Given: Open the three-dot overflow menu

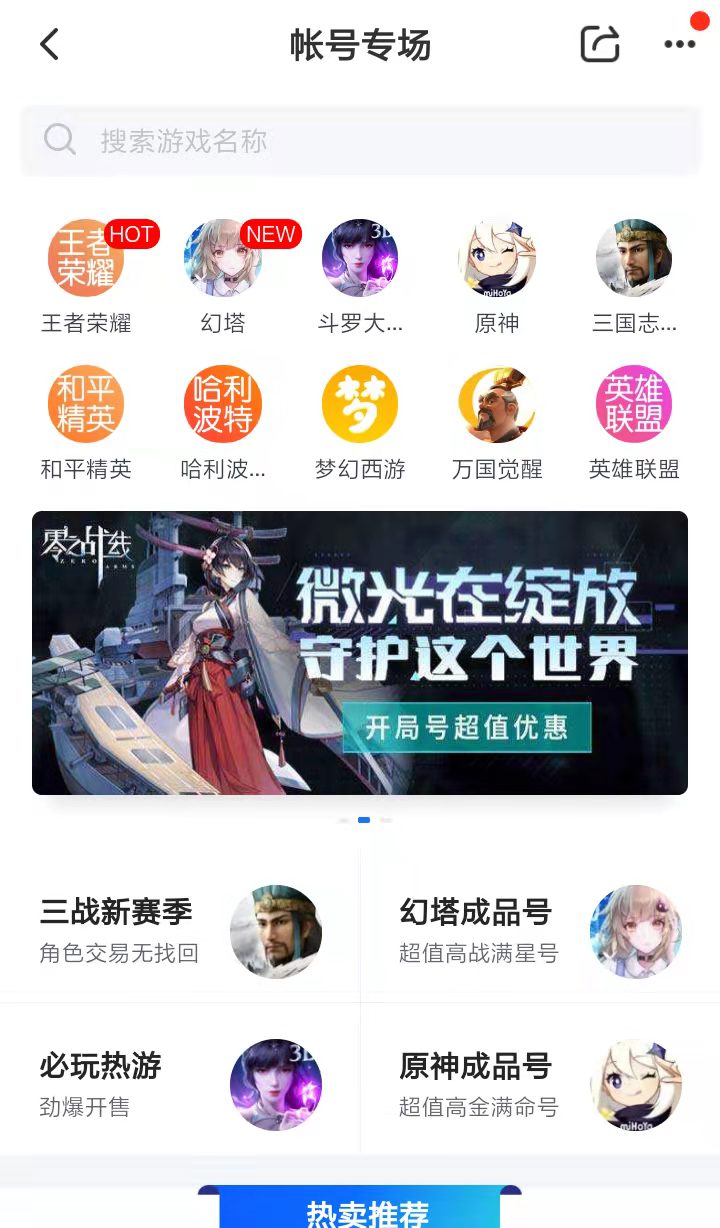Looking at the screenshot, I should coord(679,45).
